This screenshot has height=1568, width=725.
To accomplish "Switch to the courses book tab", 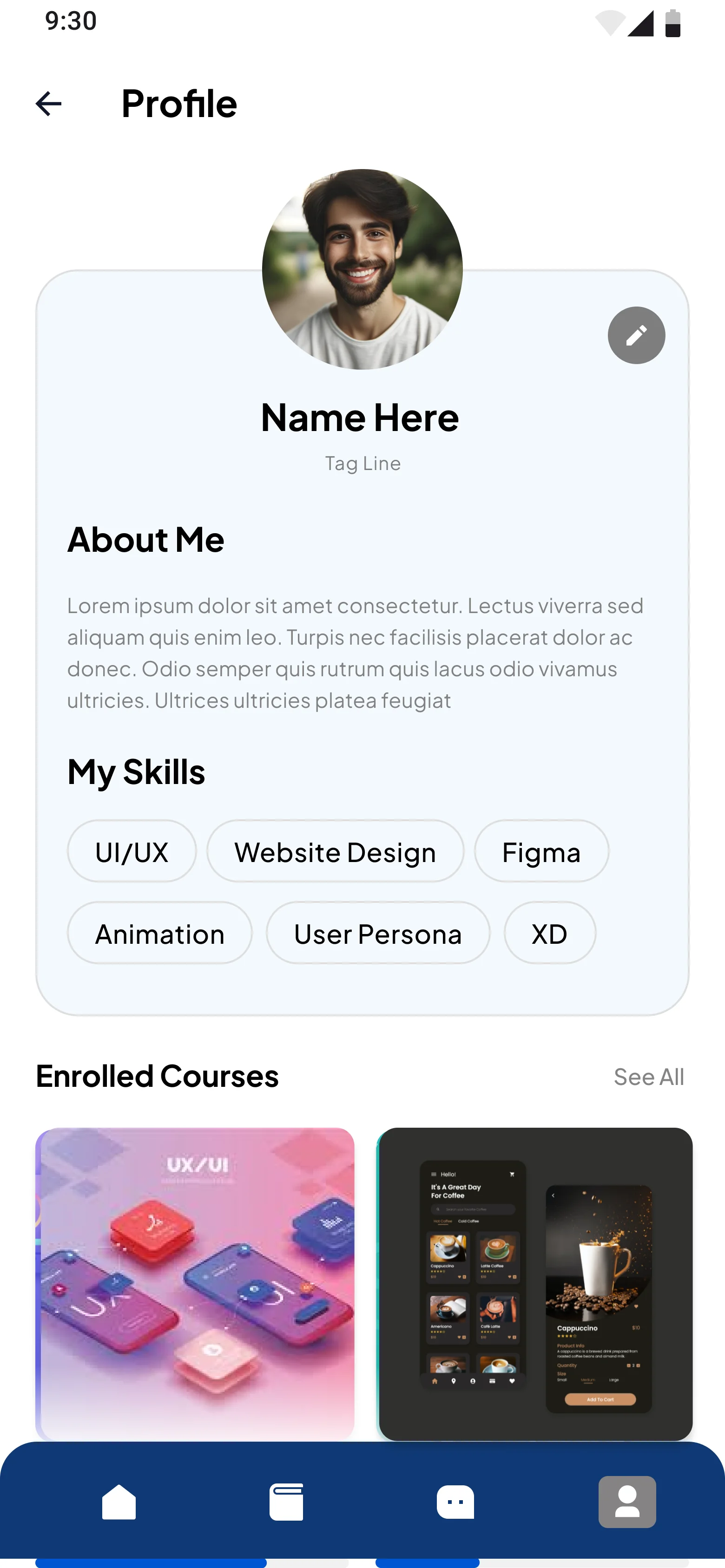I will pyautogui.click(x=286, y=1502).
